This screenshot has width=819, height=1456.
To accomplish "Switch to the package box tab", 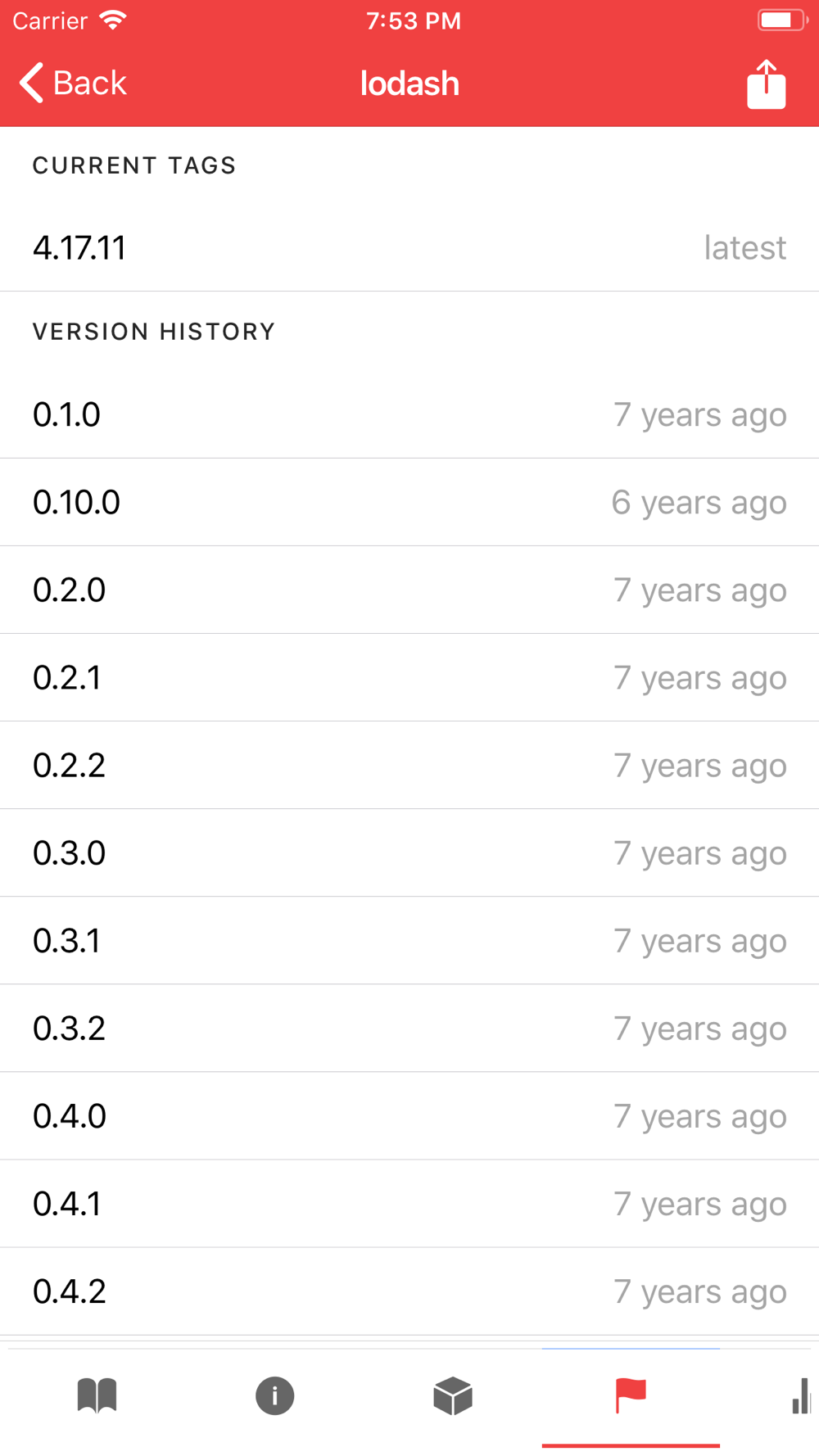I will pyautogui.click(x=453, y=1395).
